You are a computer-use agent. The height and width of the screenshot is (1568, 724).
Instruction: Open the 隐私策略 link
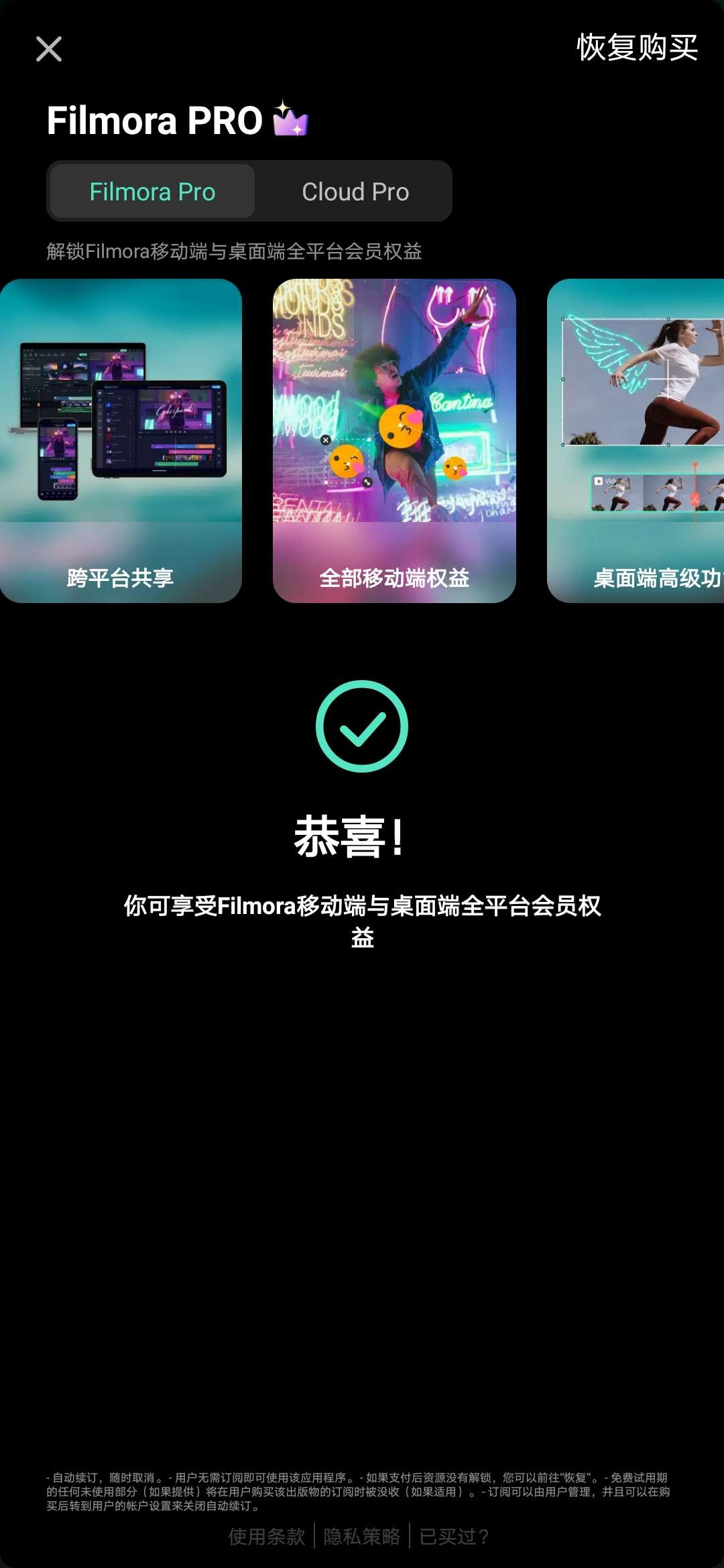click(x=362, y=1537)
